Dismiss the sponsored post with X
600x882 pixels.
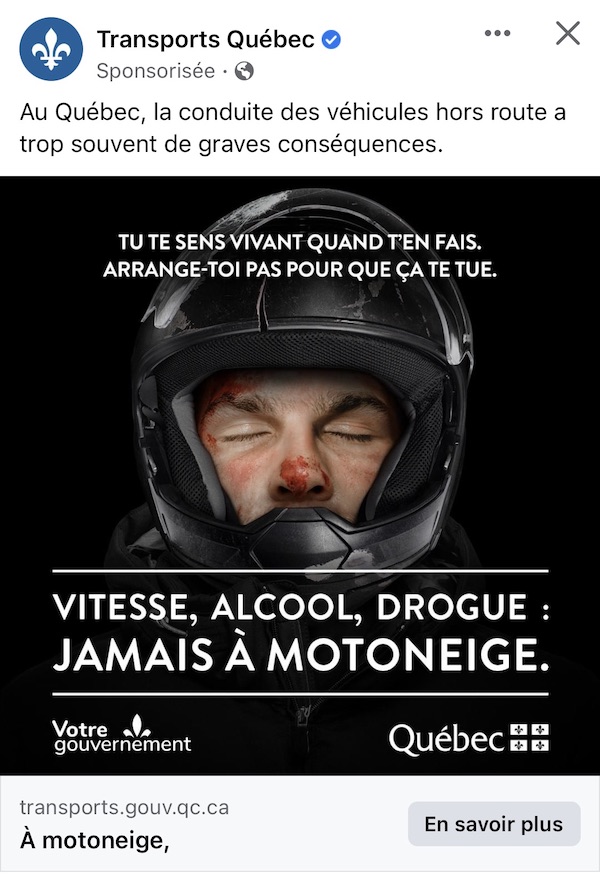coord(568,34)
